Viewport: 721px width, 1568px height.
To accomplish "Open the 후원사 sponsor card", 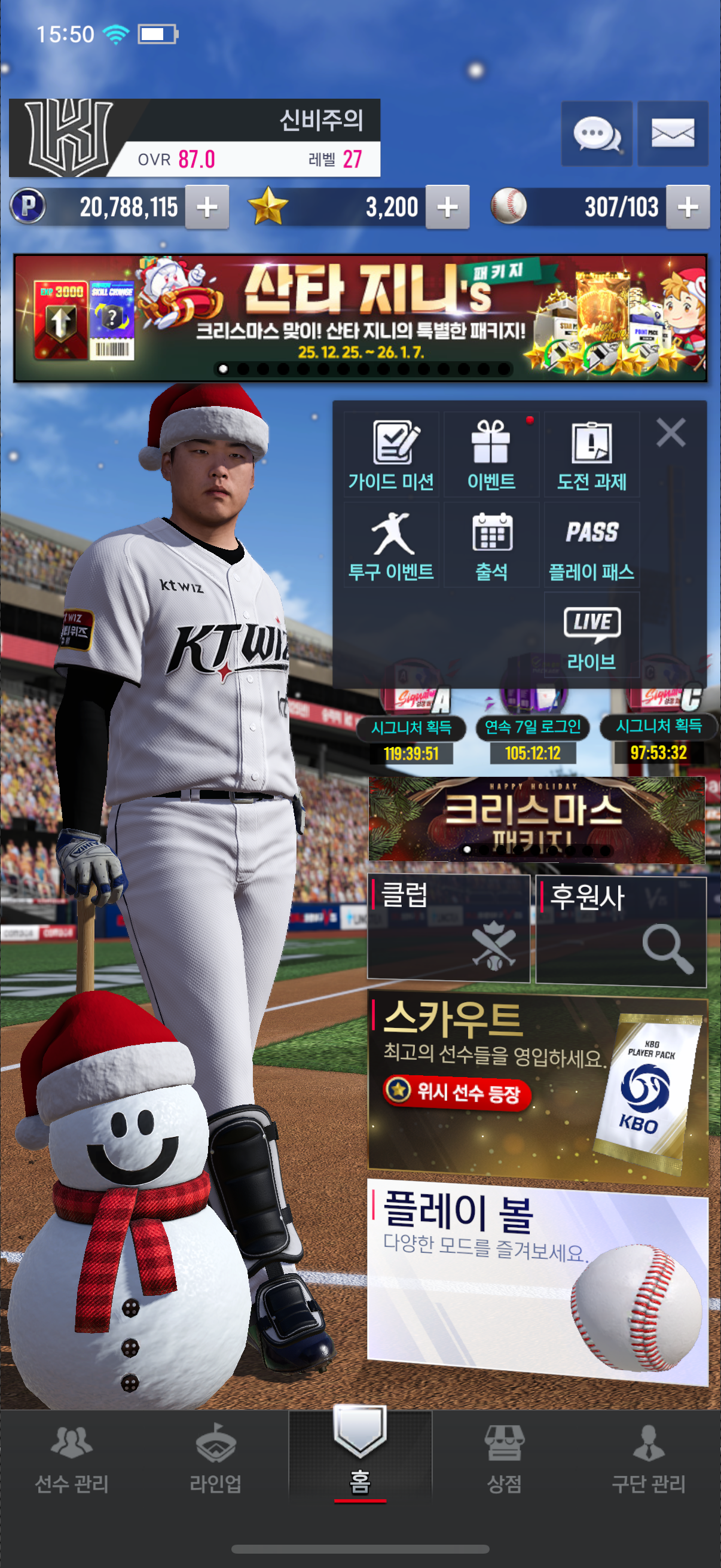I will (621, 929).
